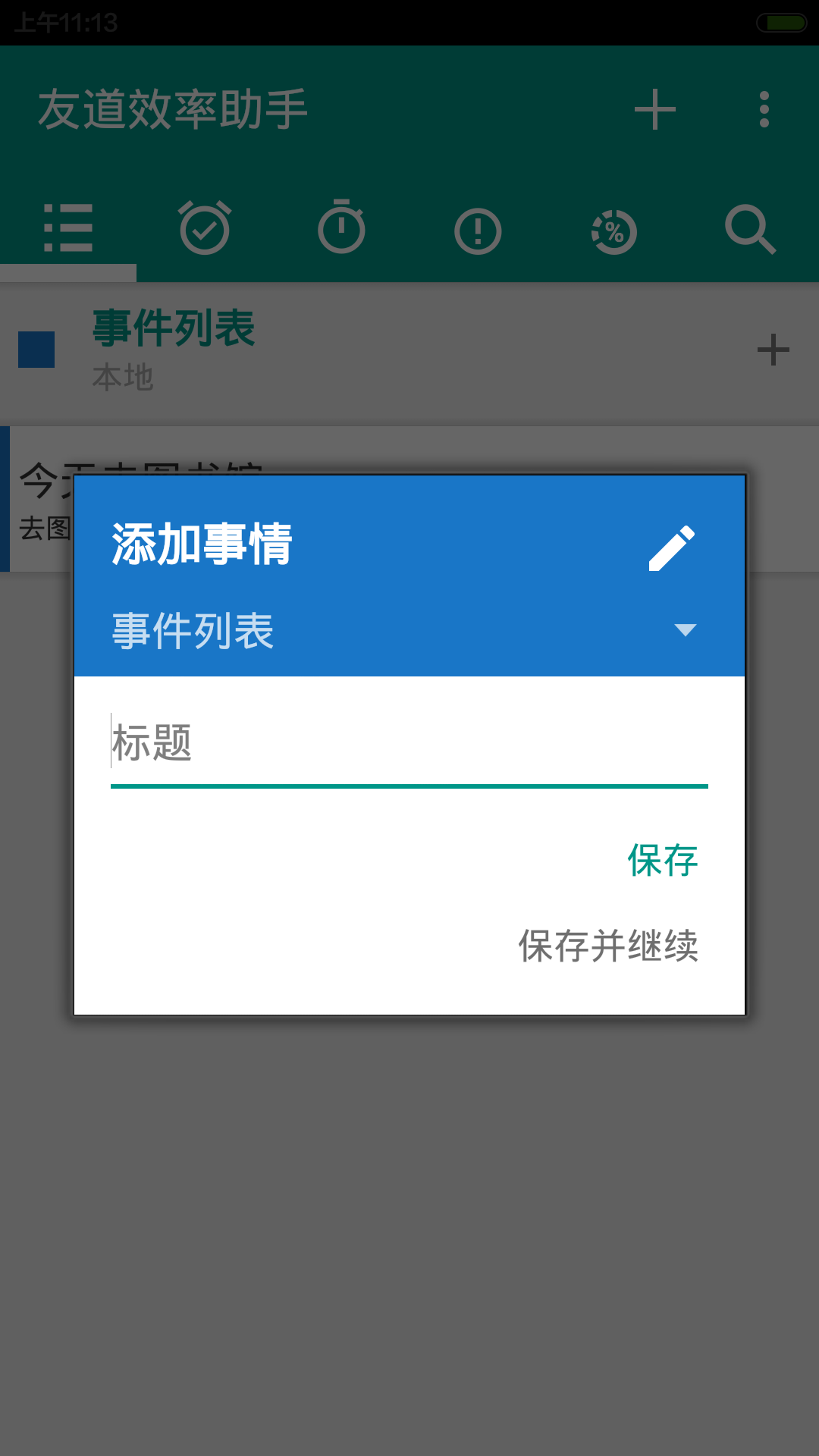Viewport: 819px width, 1456px height.
Task: Focus the 标题 title input field
Action: (x=409, y=743)
